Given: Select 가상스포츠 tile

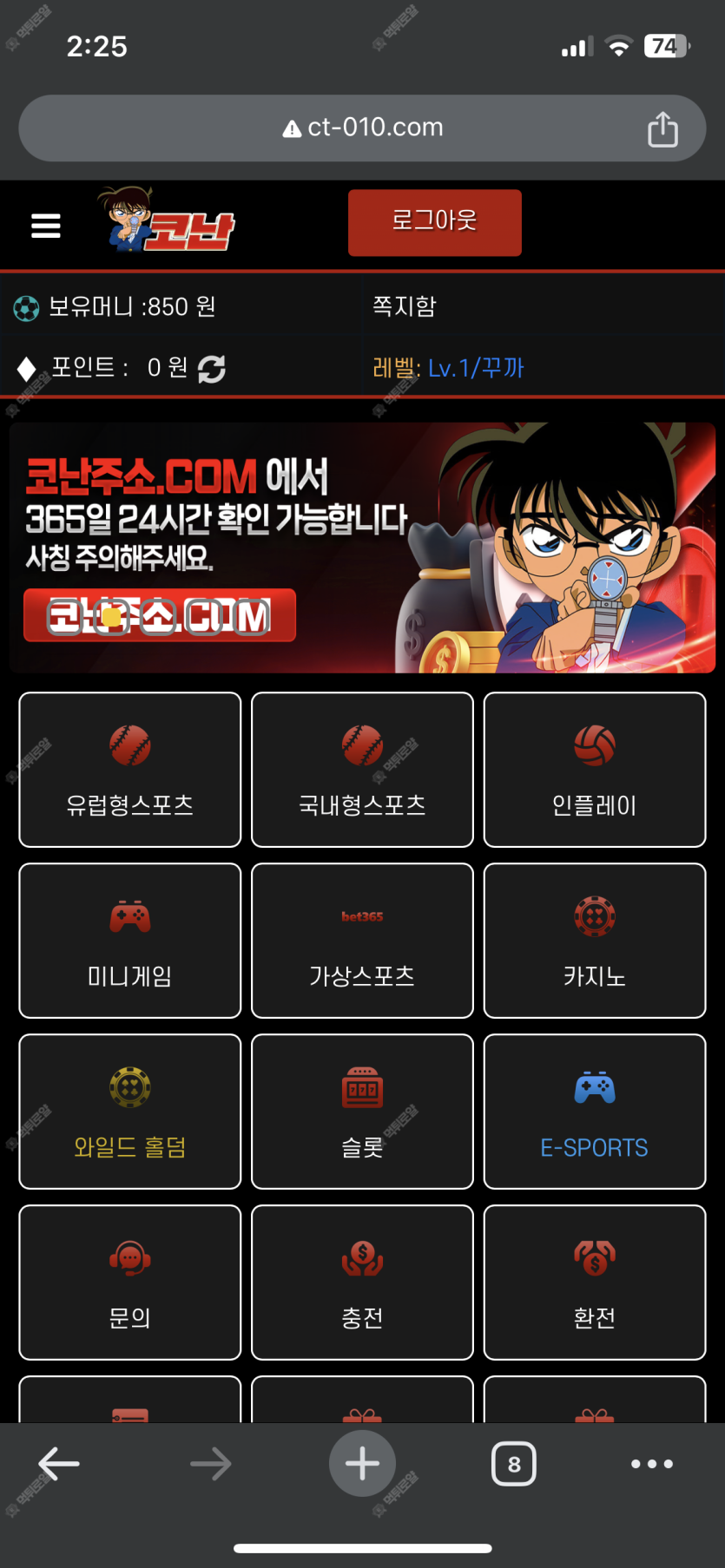Looking at the screenshot, I should tap(362, 941).
